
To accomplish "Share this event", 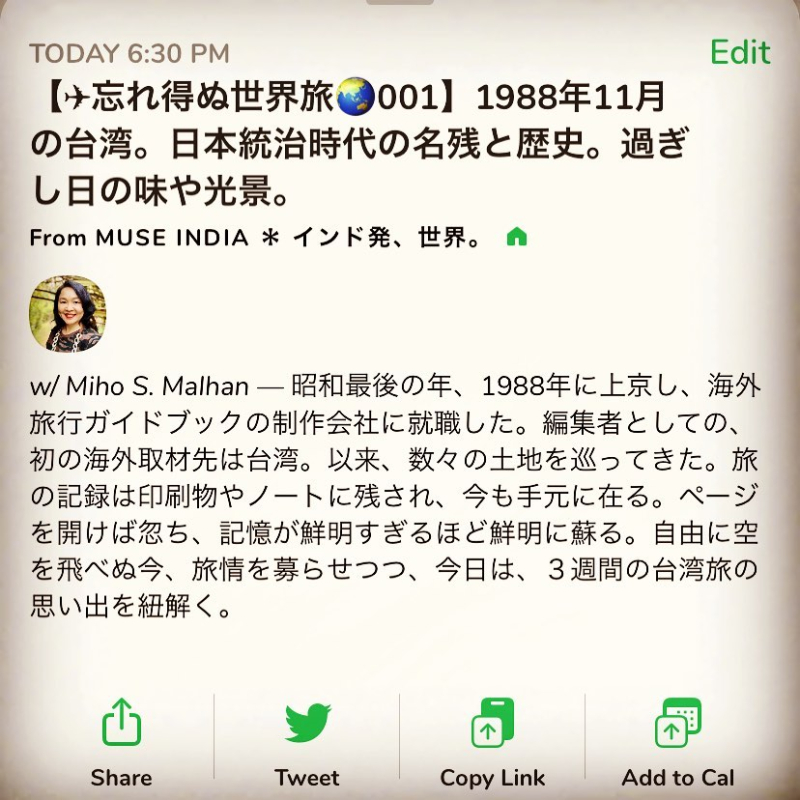I will [x=121, y=742].
